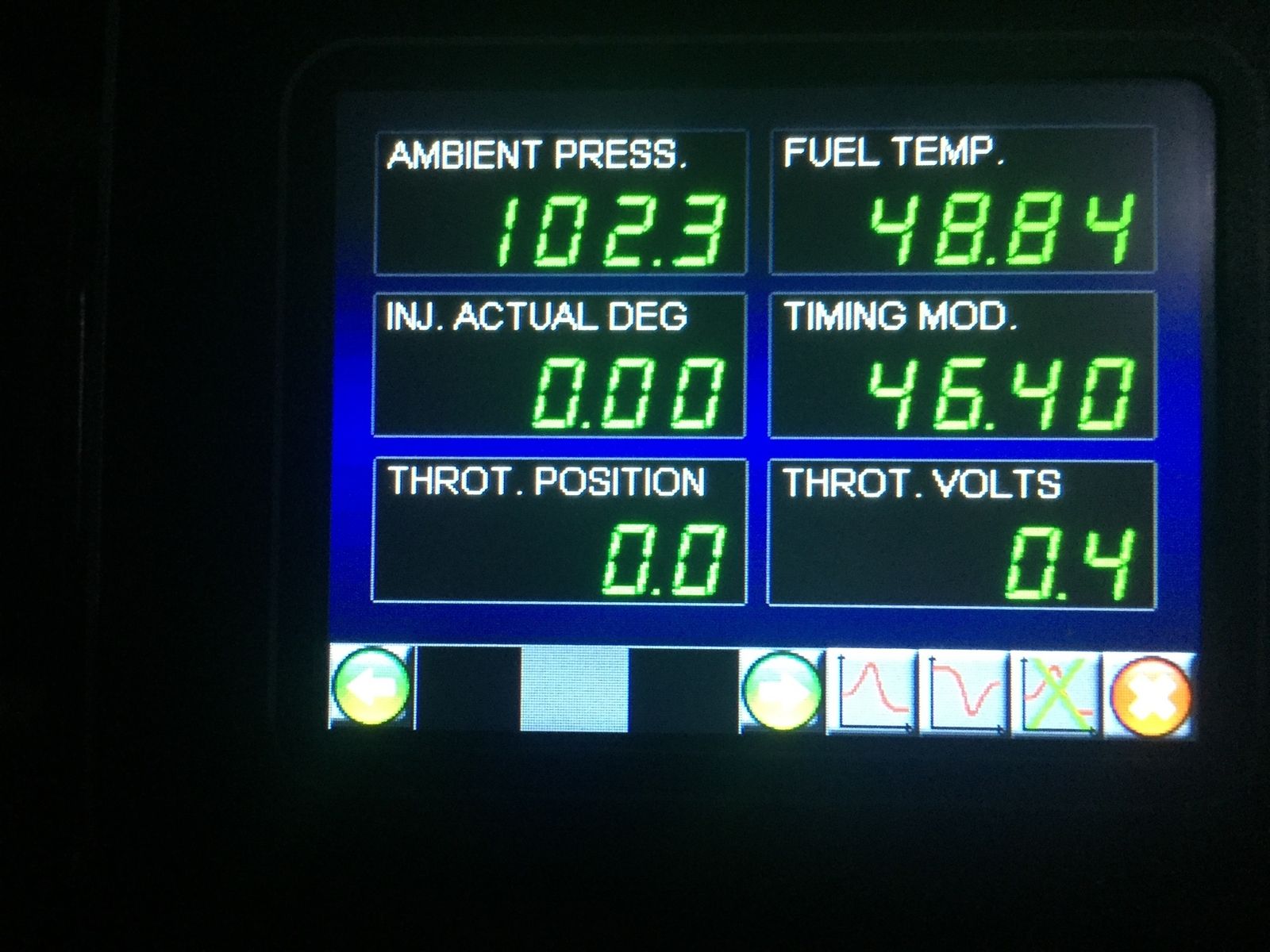Image resolution: width=1270 pixels, height=952 pixels.
Task: Go to the next gauge page
Action: pos(782,691)
